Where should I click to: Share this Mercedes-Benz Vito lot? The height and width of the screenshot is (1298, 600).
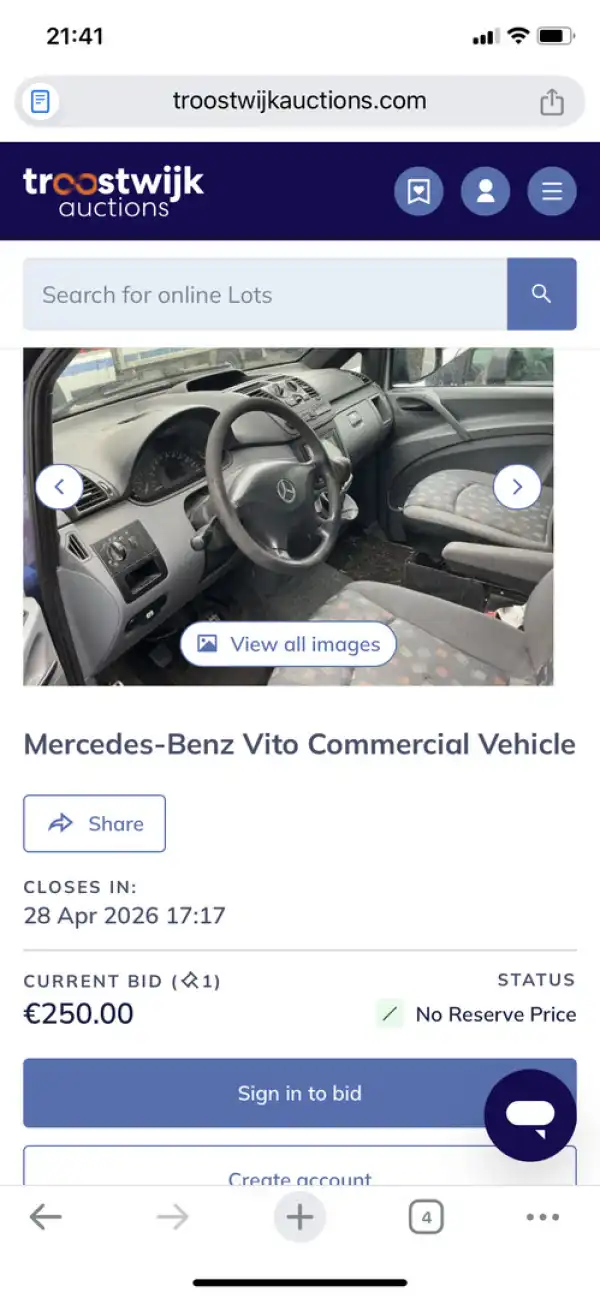(94, 823)
